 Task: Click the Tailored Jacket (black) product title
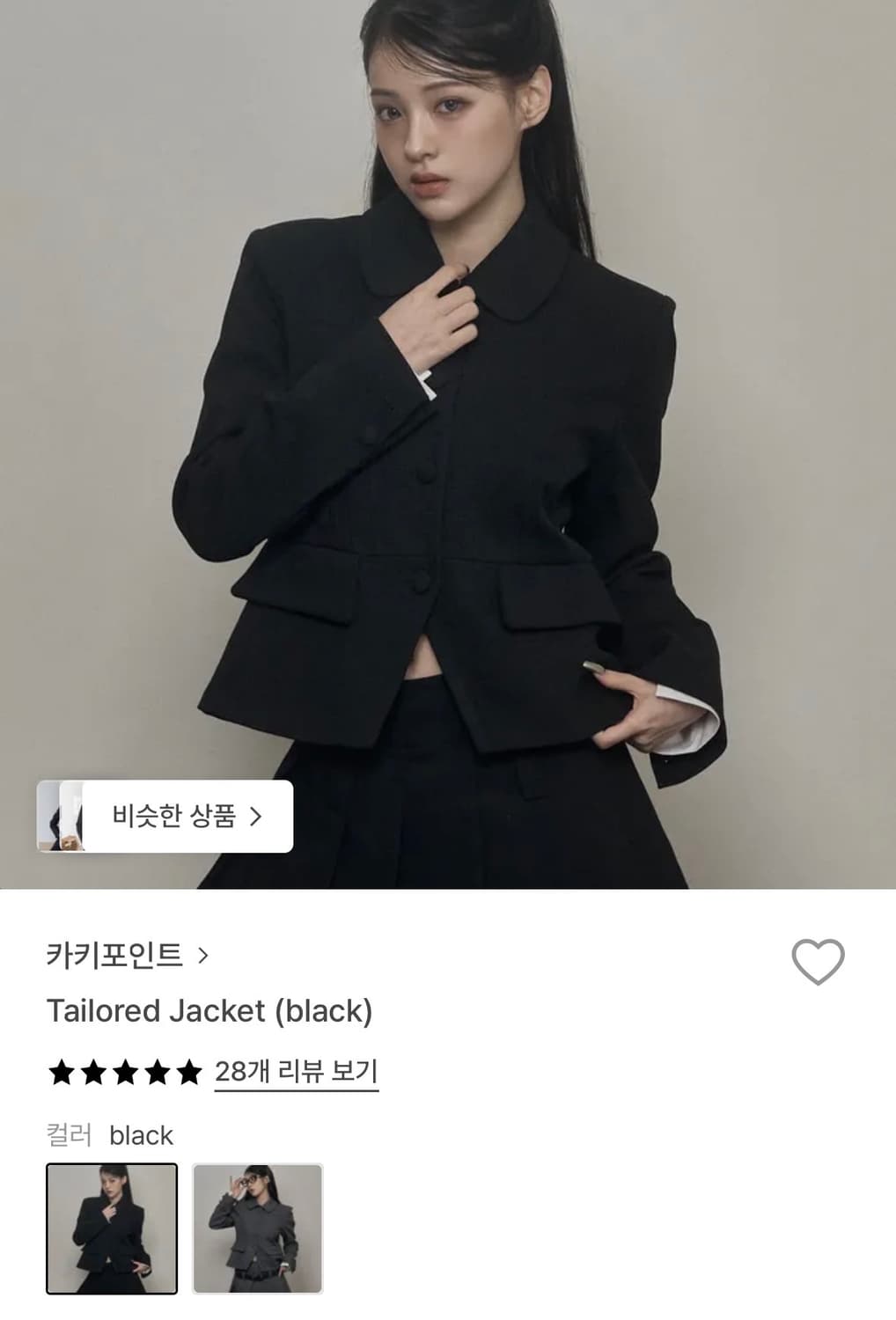(209, 1013)
